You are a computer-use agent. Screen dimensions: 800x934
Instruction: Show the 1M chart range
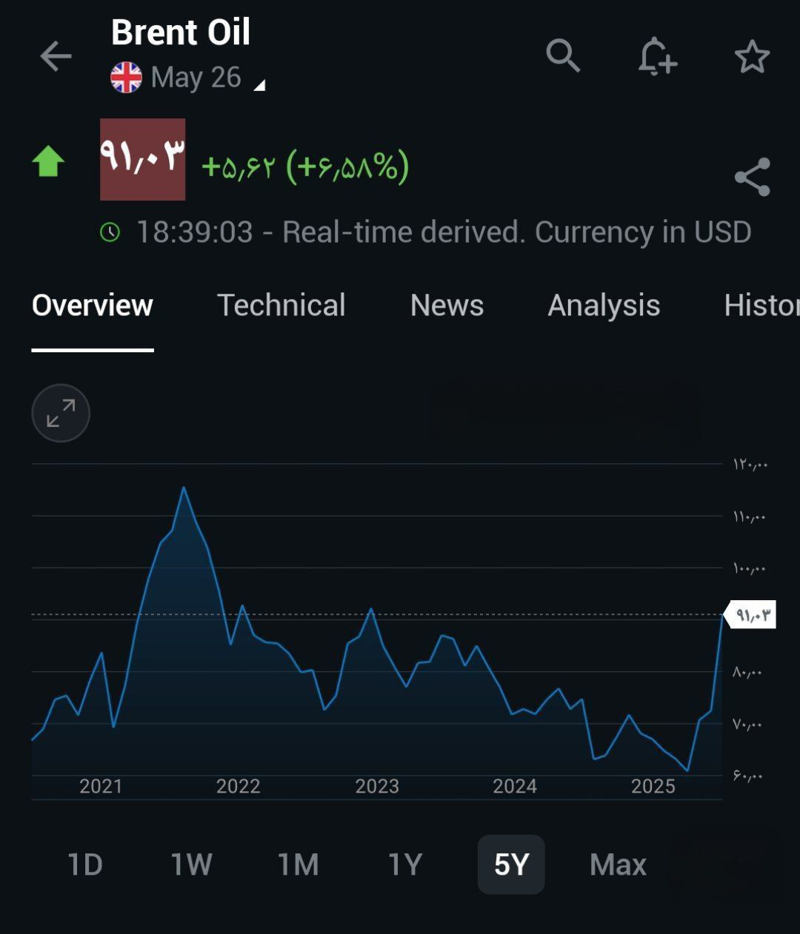coord(298,864)
